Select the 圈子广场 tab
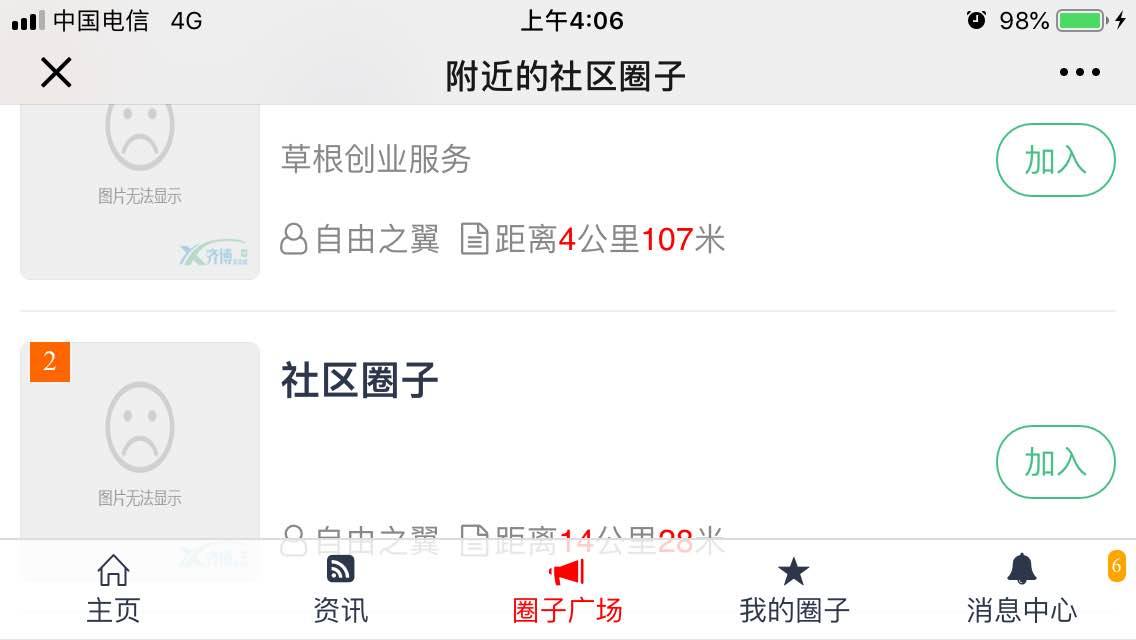 point(567,590)
